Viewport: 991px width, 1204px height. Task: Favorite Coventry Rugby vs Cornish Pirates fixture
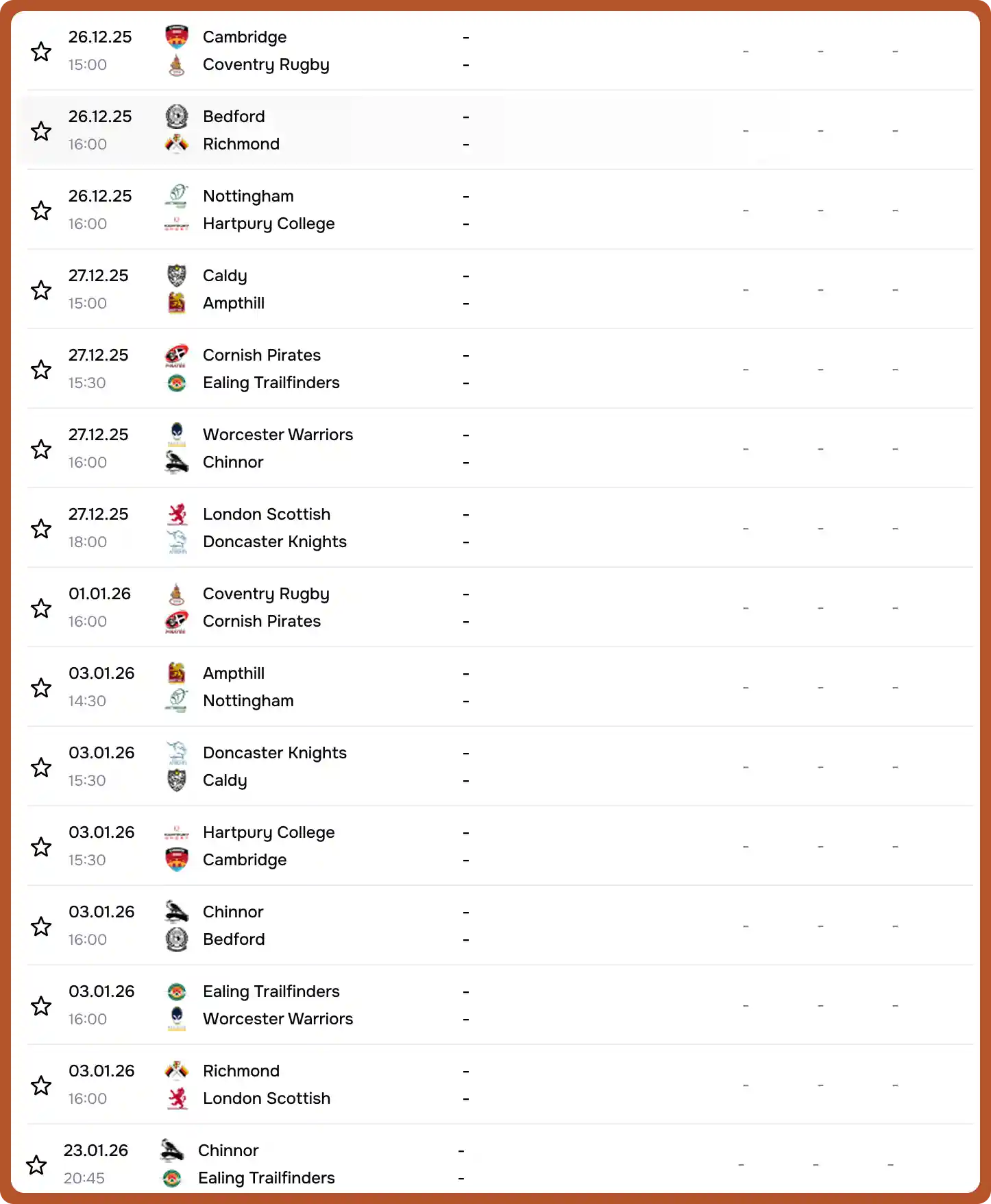[x=41, y=608]
